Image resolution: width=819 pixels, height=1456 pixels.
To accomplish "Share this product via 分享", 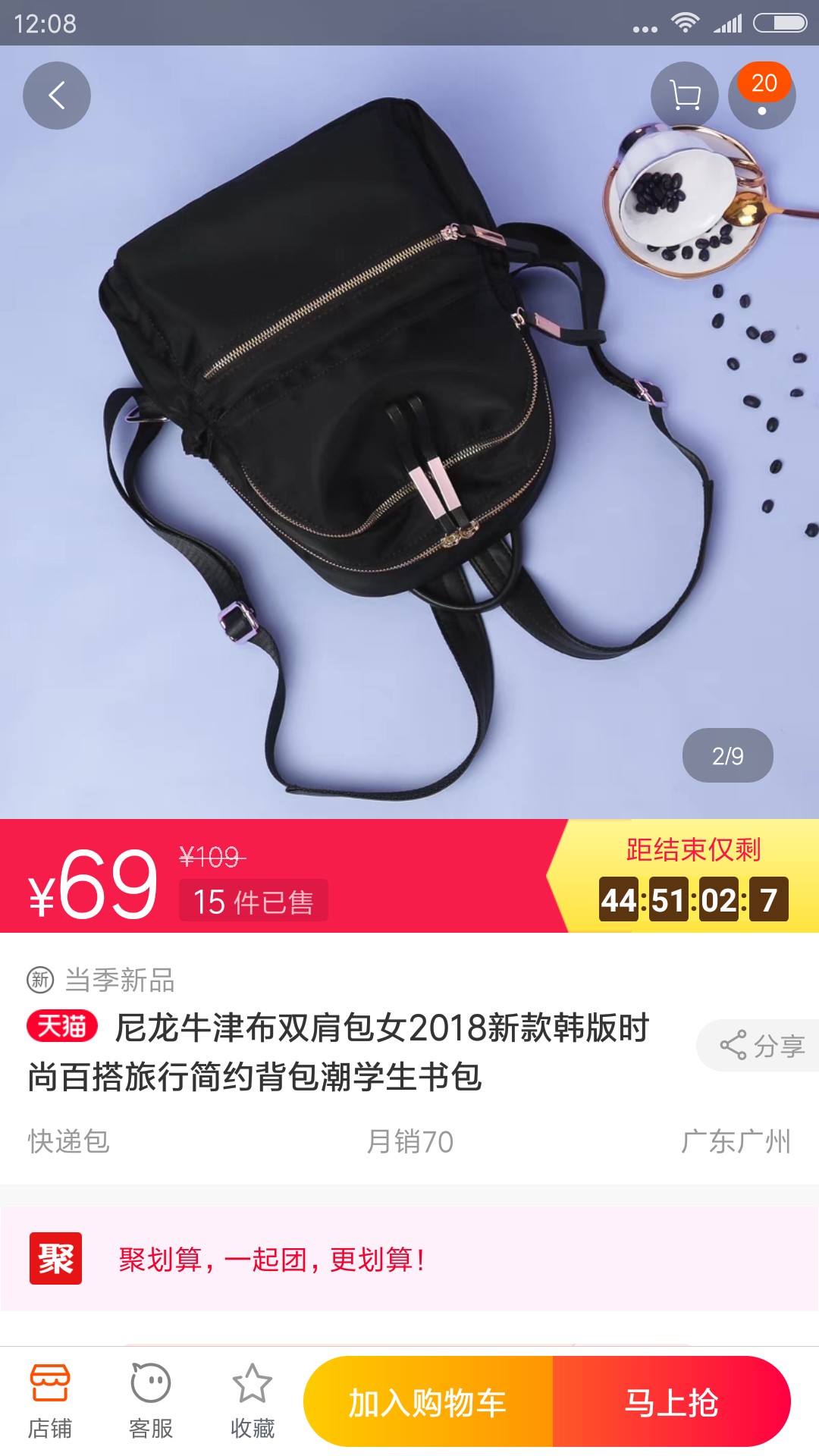I will [x=758, y=1046].
